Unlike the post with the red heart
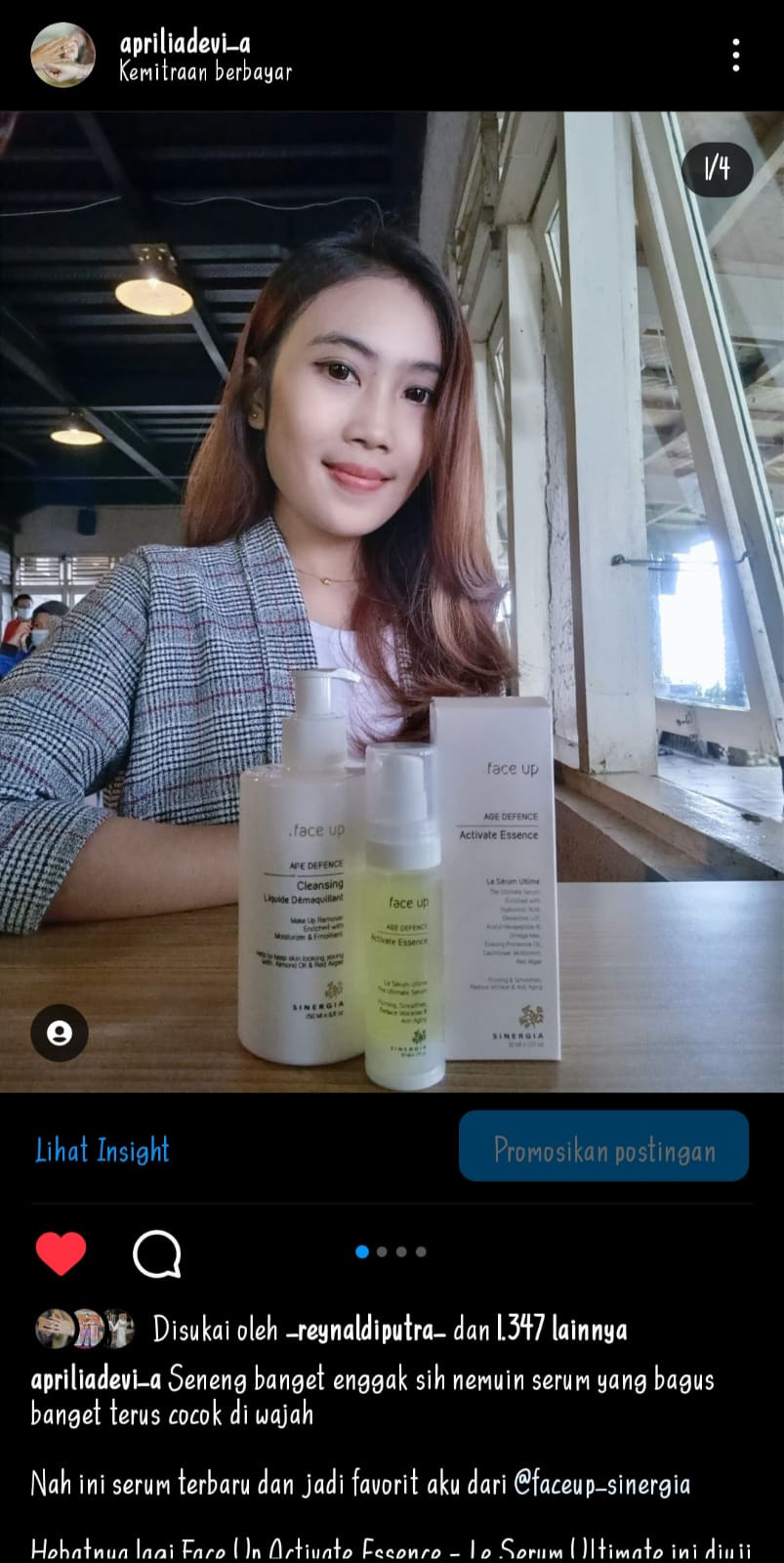This screenshot has width=784, height=1563. point(61,1253)
